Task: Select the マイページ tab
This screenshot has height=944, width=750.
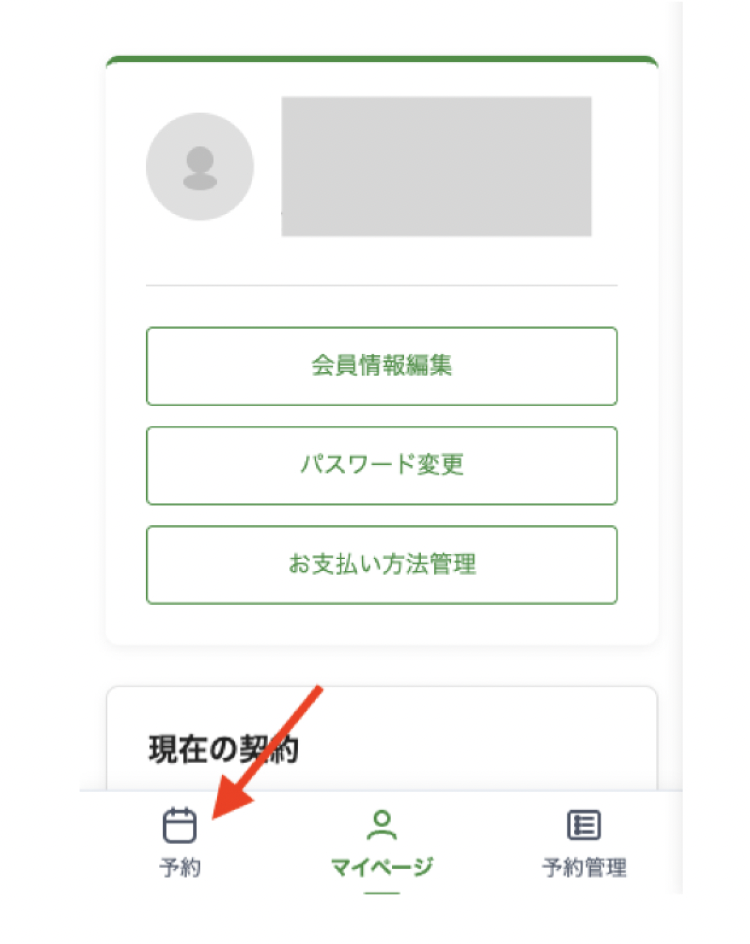Action: 381,842
